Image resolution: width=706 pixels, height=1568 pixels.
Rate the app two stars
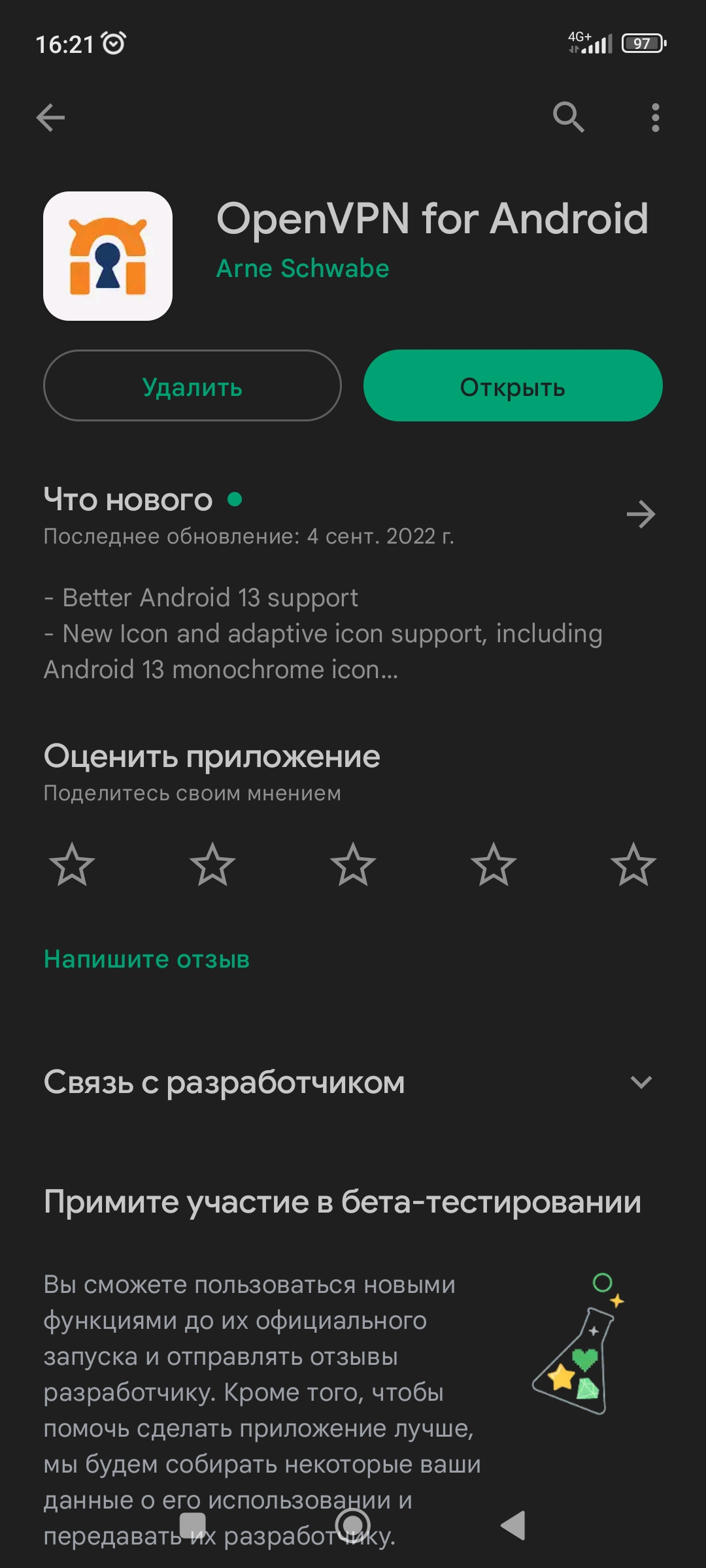click(212, 864)
